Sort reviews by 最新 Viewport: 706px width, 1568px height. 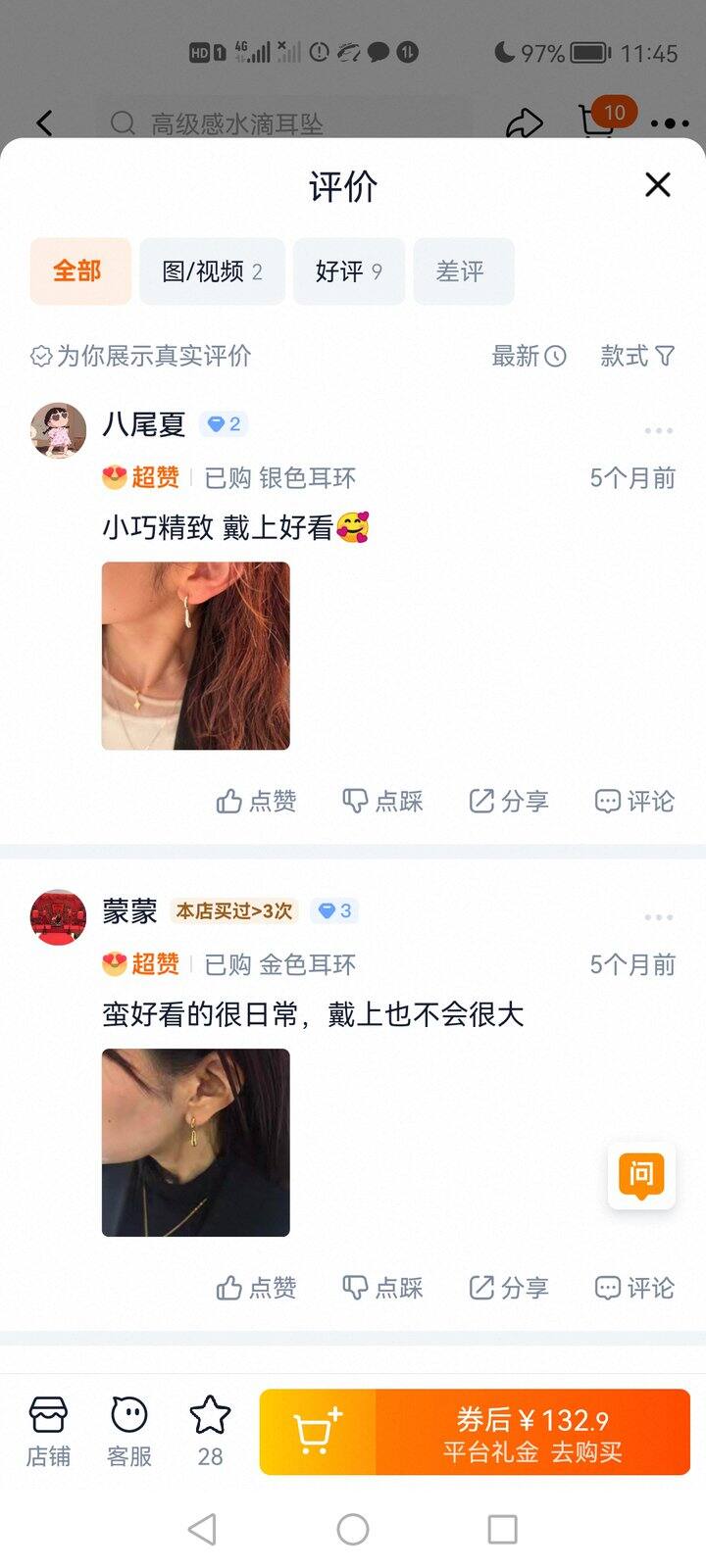pos(529,356)
